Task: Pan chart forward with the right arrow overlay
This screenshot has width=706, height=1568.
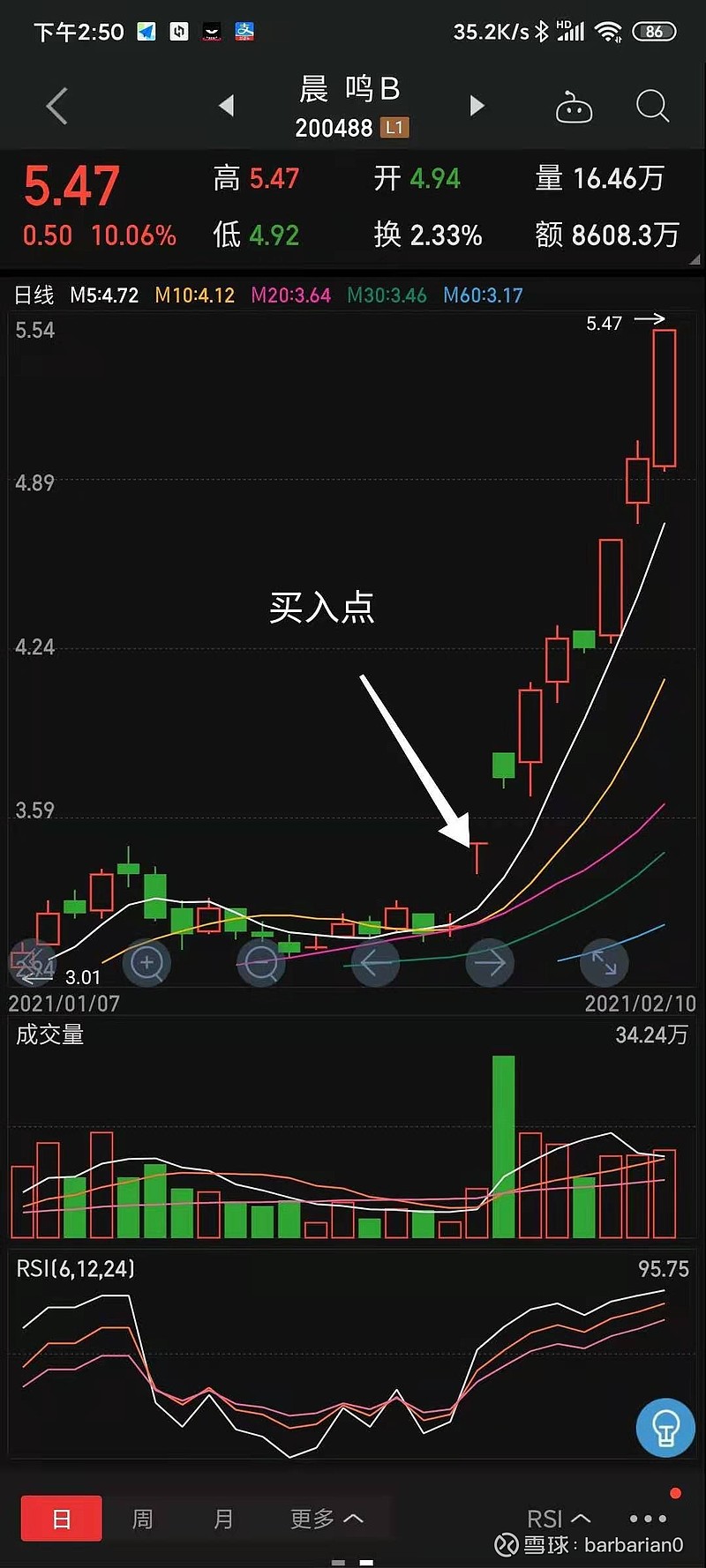Action: (x=491, y=964)
